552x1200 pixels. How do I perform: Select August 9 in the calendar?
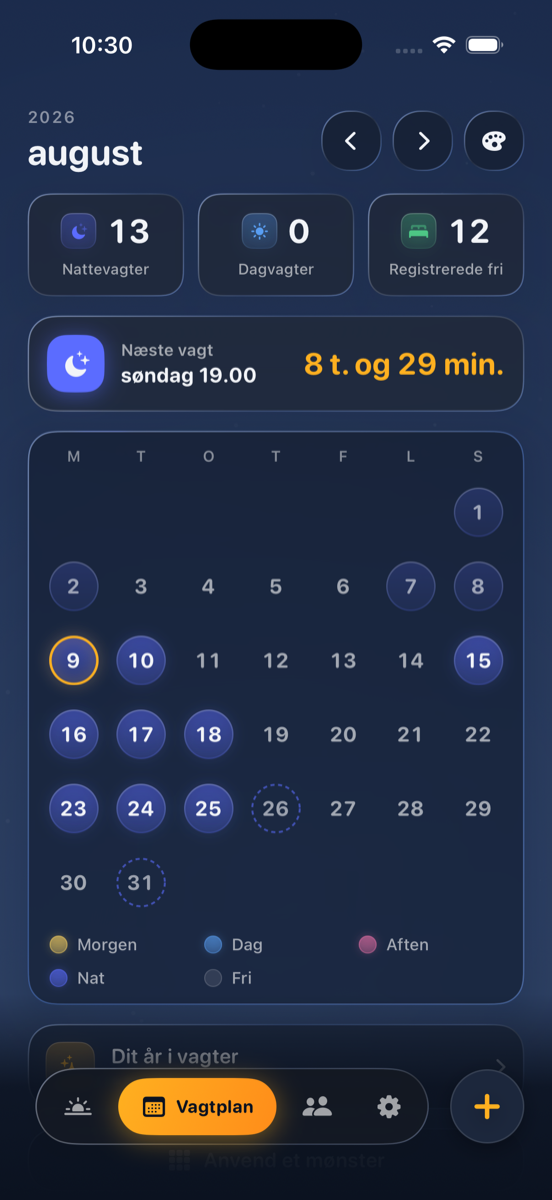click(x=73, y=660)
